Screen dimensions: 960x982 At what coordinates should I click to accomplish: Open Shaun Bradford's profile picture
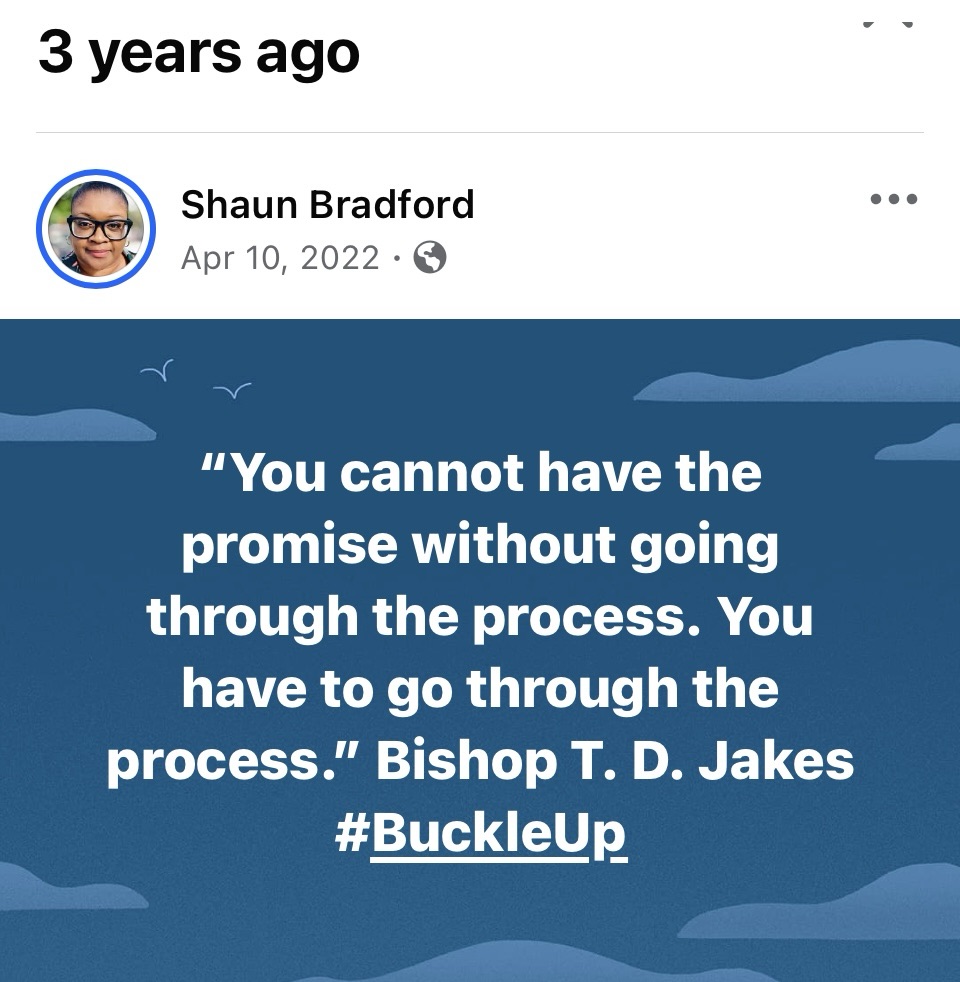tap(96, 229)
